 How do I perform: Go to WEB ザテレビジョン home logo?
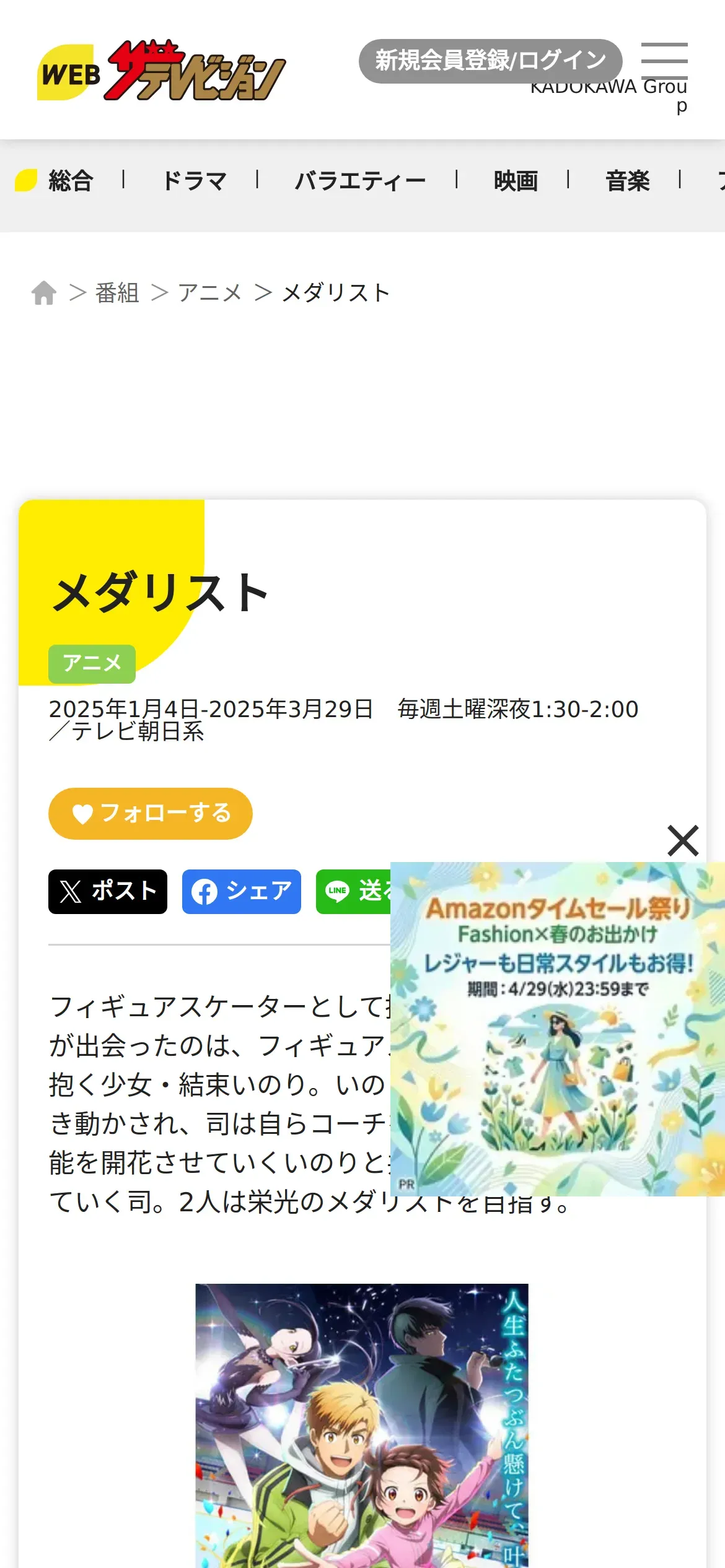point(161,70)
